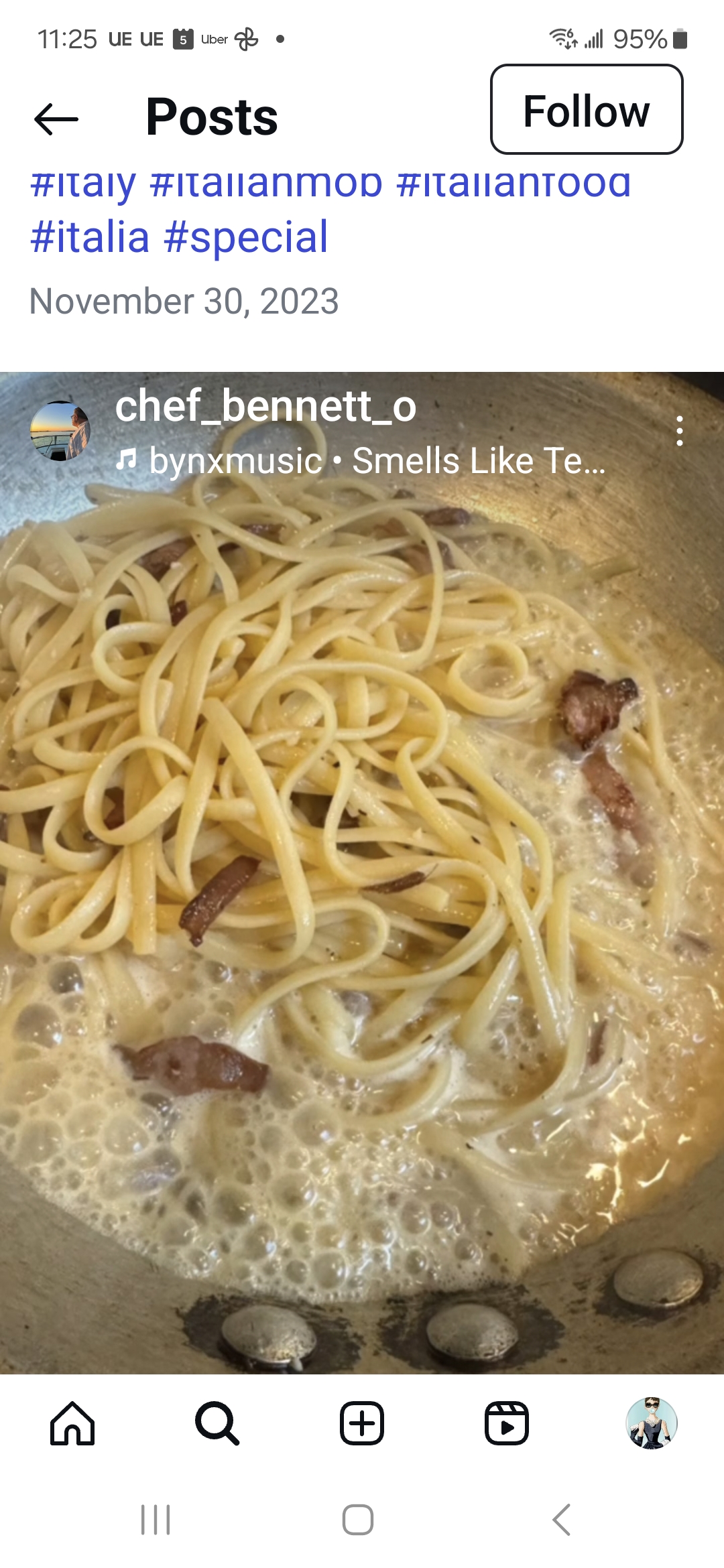
Task: Follow this account
Action: click(587, 110)
